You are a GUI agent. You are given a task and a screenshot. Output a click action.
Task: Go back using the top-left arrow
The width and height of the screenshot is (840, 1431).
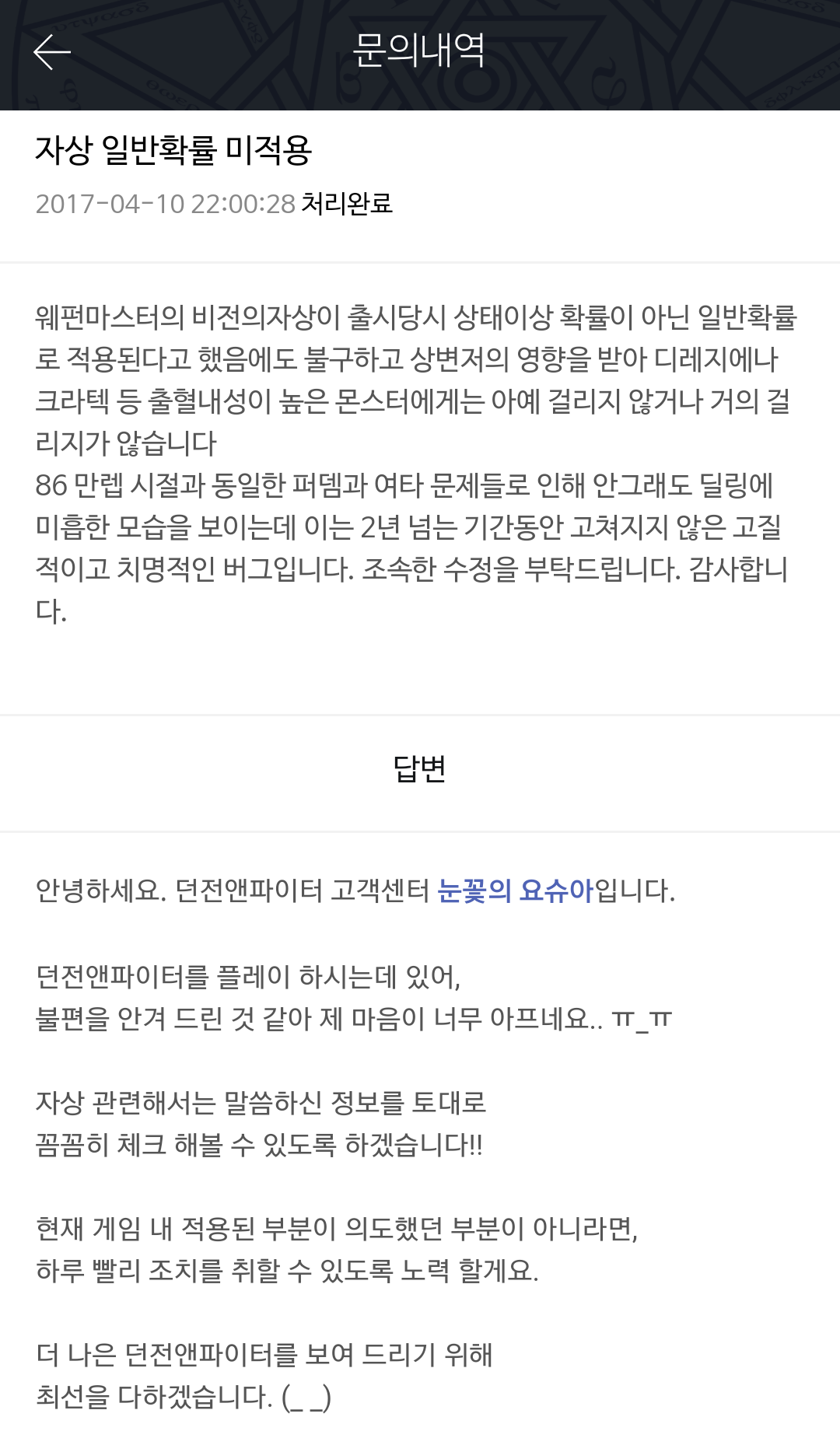click(52, 52)
